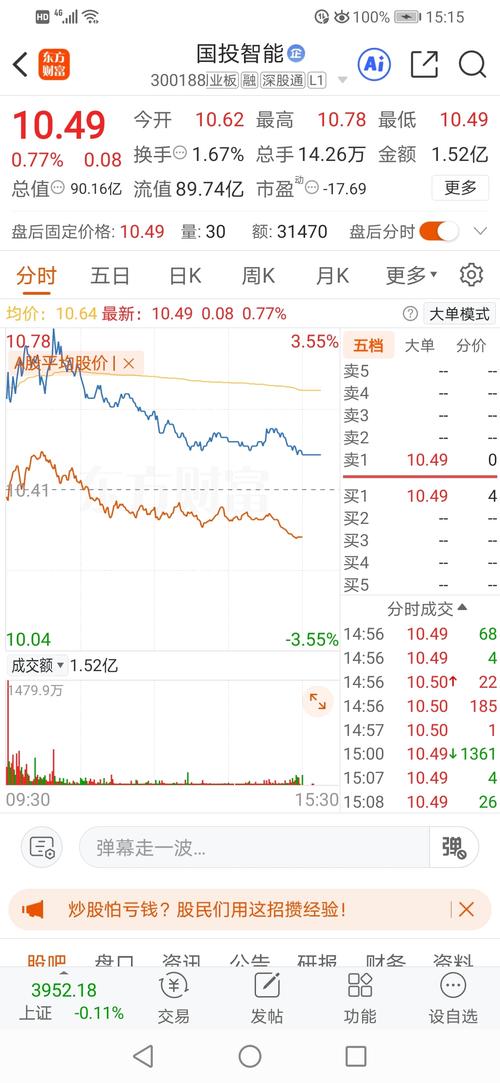Expand the chart to full screen
Image resolution: width=500 pixels, height=1083 pixels.
pos(318,702)
